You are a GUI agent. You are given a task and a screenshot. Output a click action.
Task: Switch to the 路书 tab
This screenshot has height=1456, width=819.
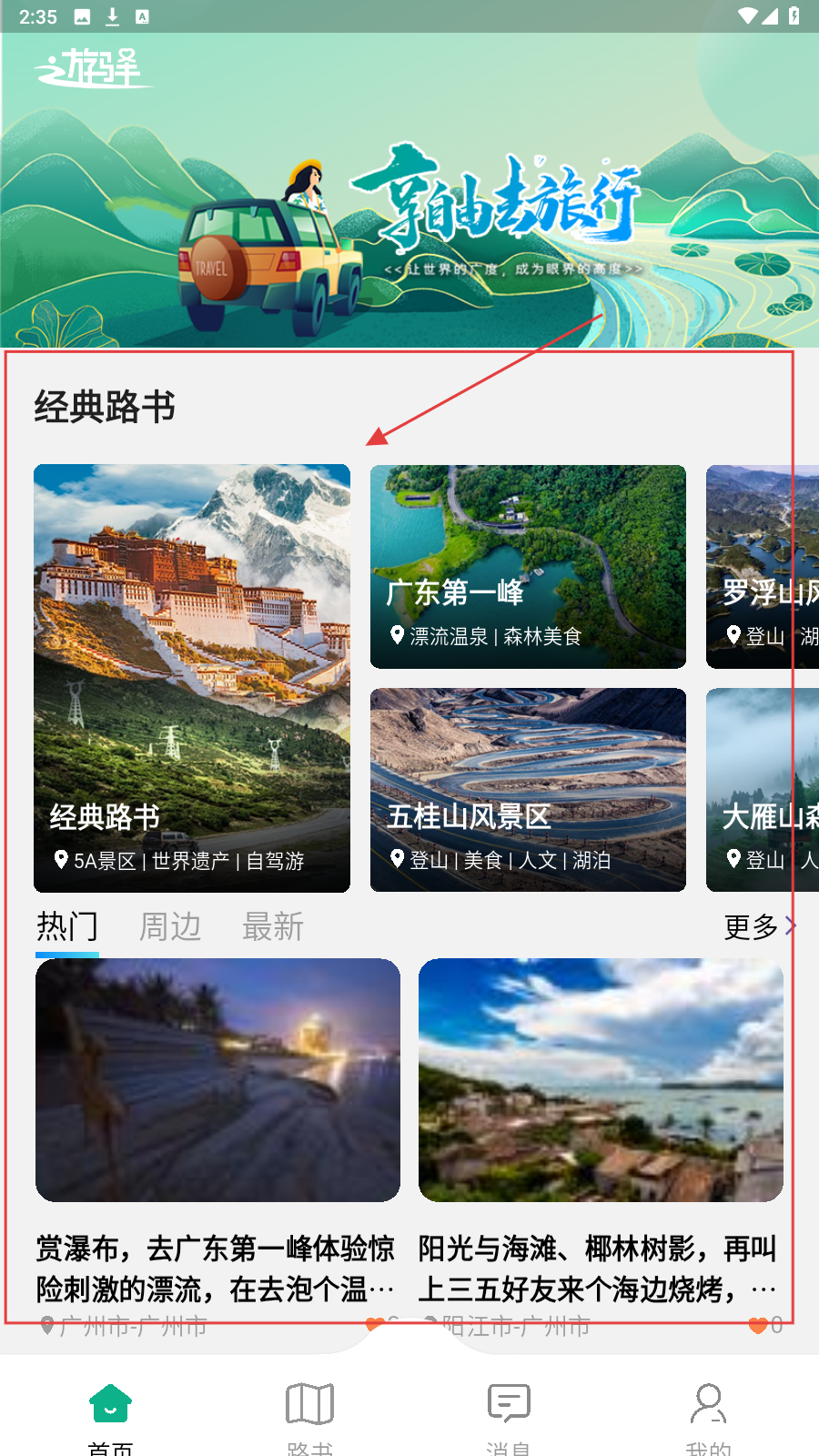(309, 1415)
